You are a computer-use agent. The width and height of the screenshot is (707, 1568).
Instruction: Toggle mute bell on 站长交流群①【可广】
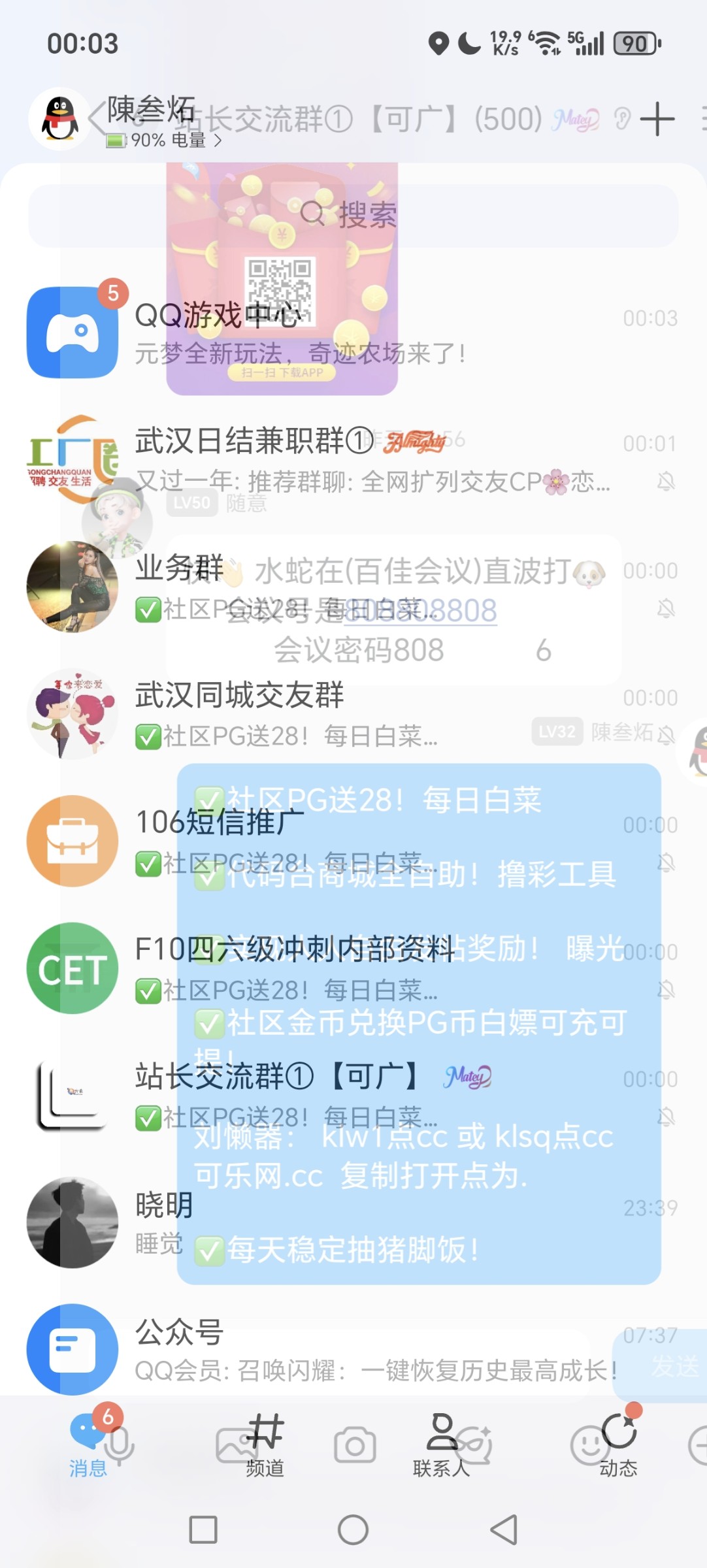point(665,1117)
